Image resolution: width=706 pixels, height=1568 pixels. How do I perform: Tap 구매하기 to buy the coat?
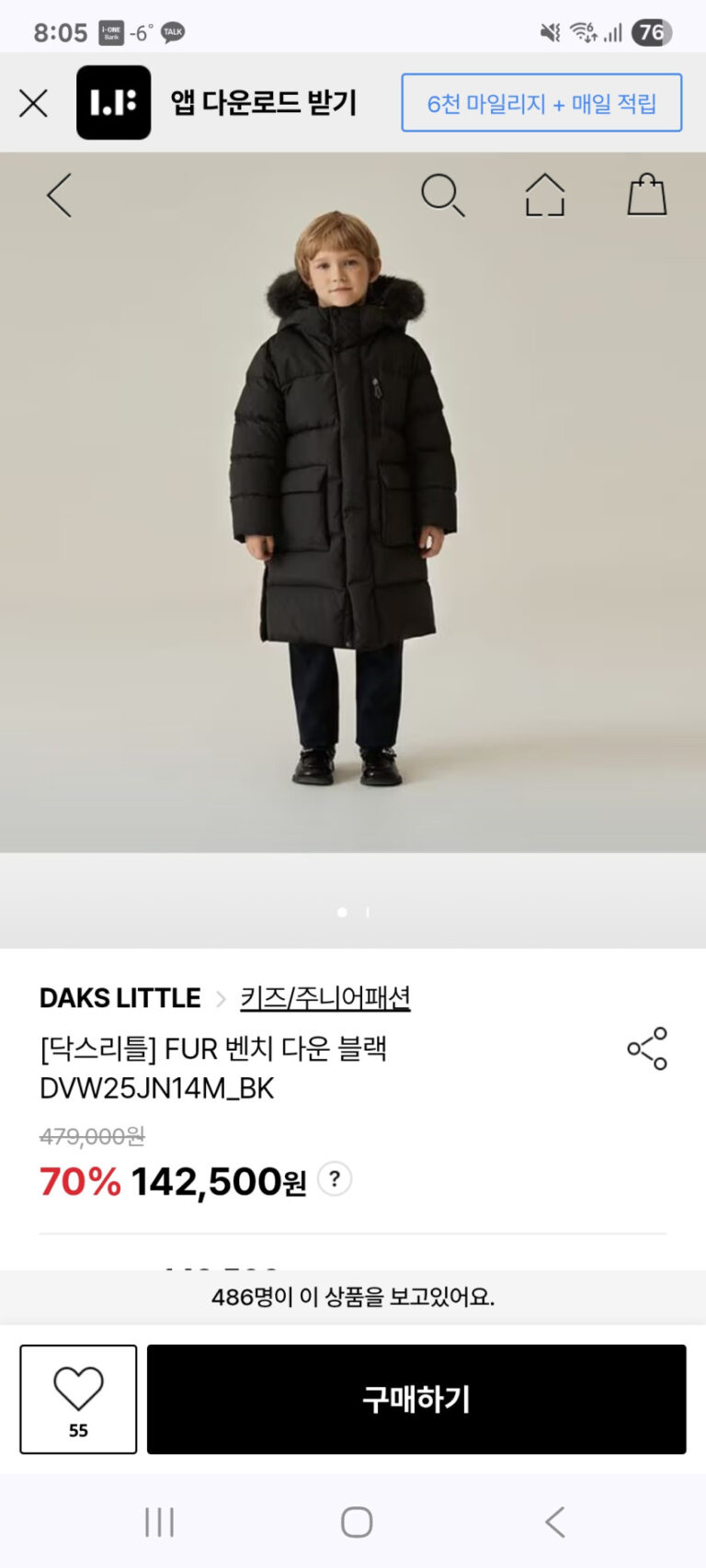(416, 1399)
